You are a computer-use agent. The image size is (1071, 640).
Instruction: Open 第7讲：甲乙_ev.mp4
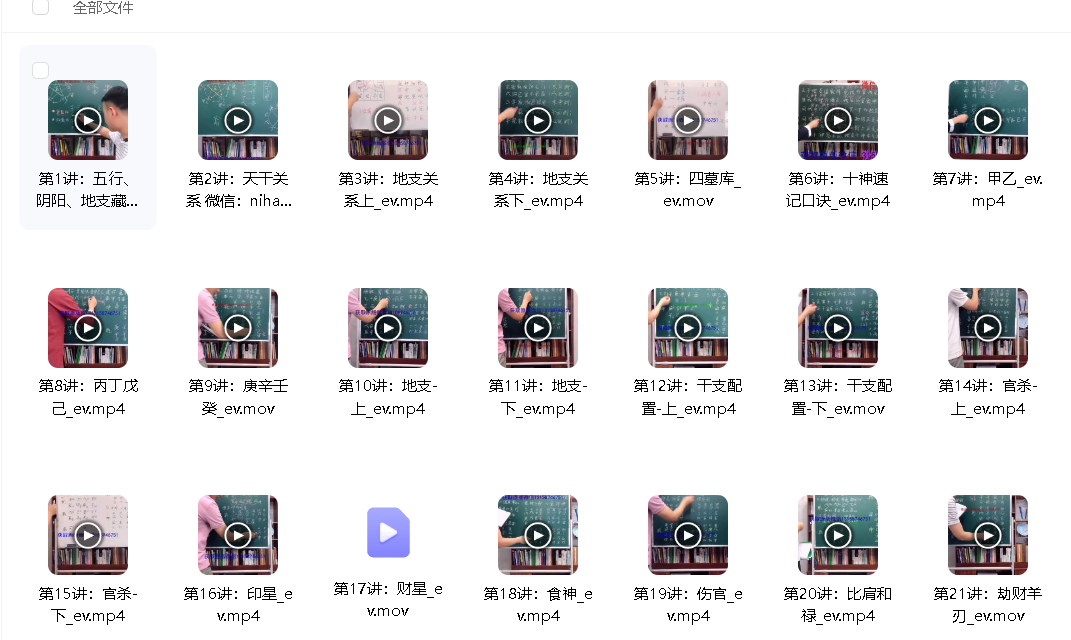(x=988, y=121)
